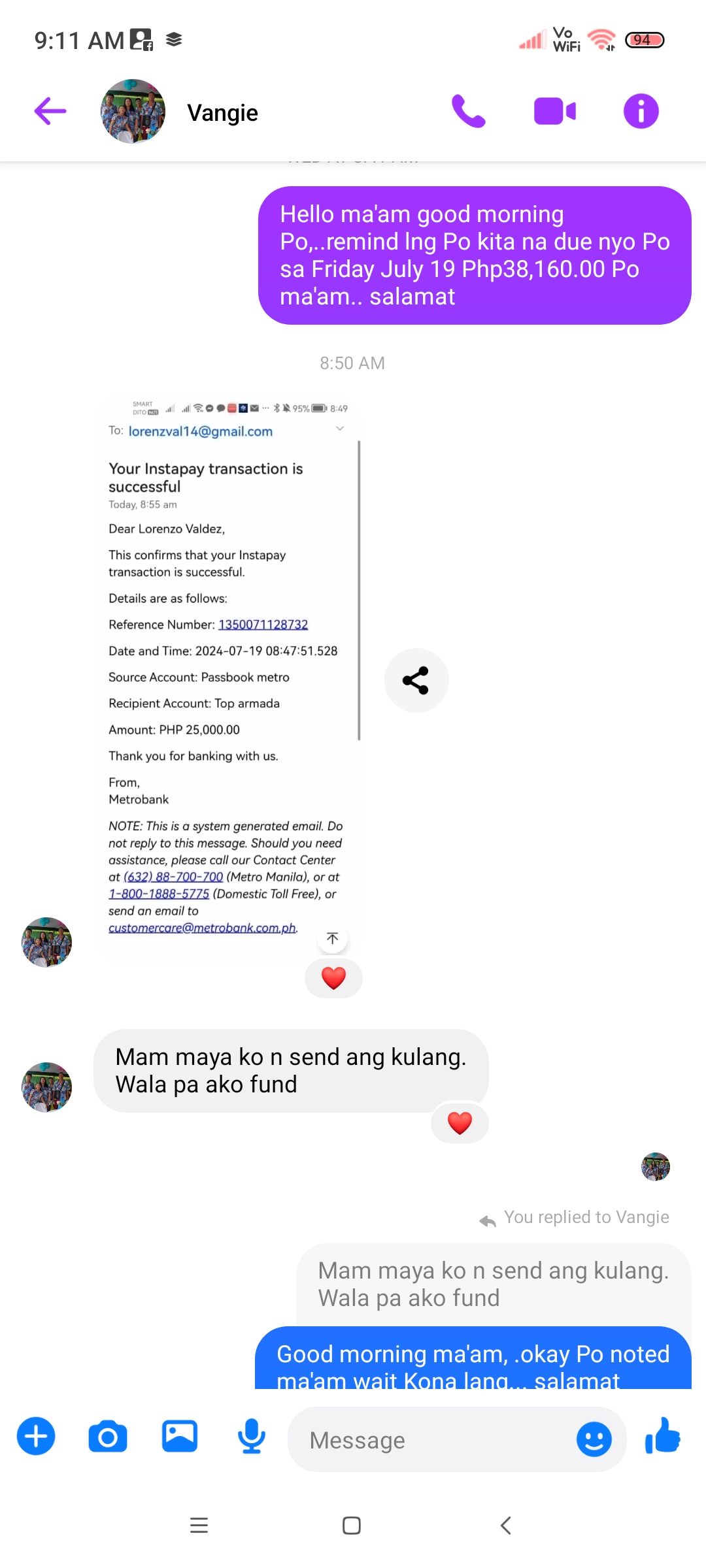Open conversation info for Vangie

click(641, 111)
